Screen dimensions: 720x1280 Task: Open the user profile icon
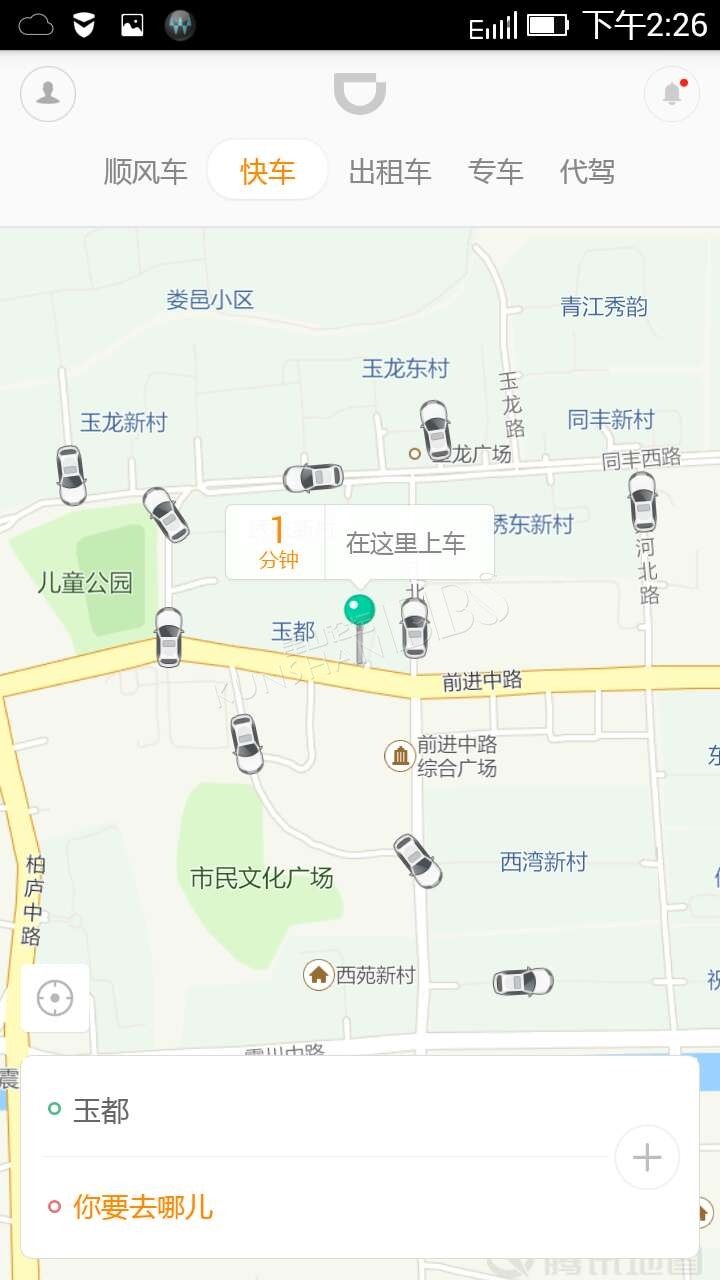(x=48, y=94)
